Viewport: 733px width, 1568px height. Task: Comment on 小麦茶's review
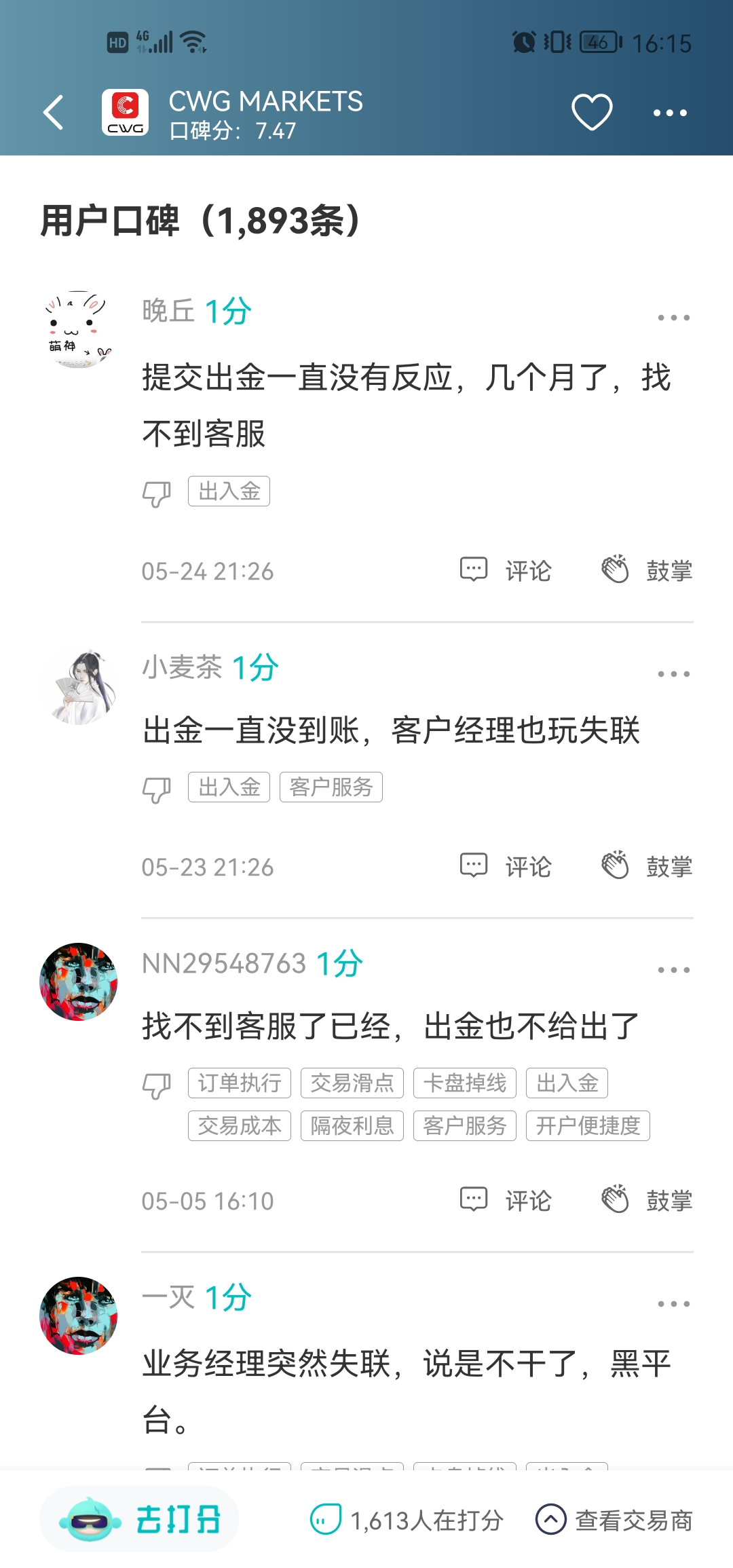click(506, 867)
